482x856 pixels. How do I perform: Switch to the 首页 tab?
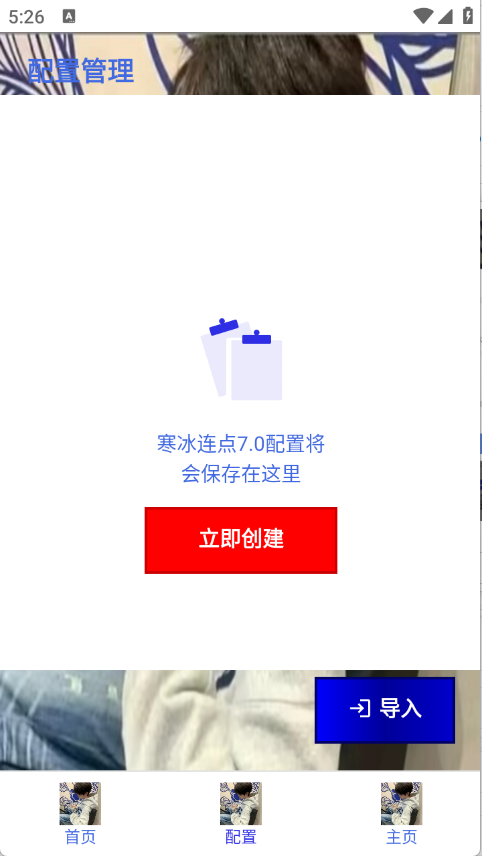point(80,813)
